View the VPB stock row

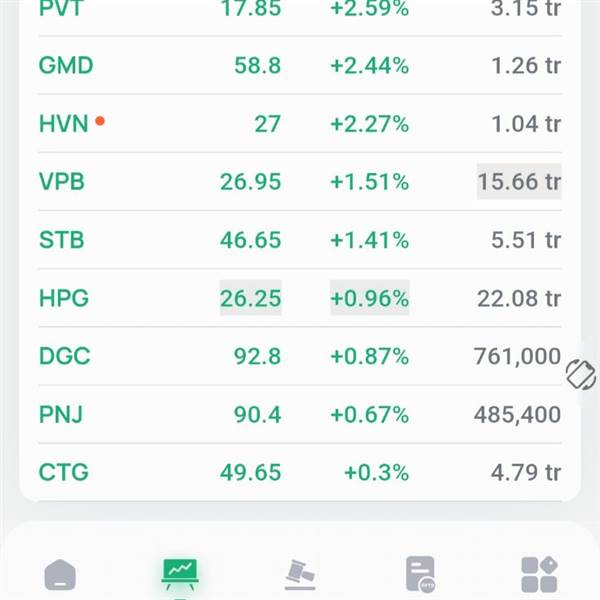pos(61,182)
